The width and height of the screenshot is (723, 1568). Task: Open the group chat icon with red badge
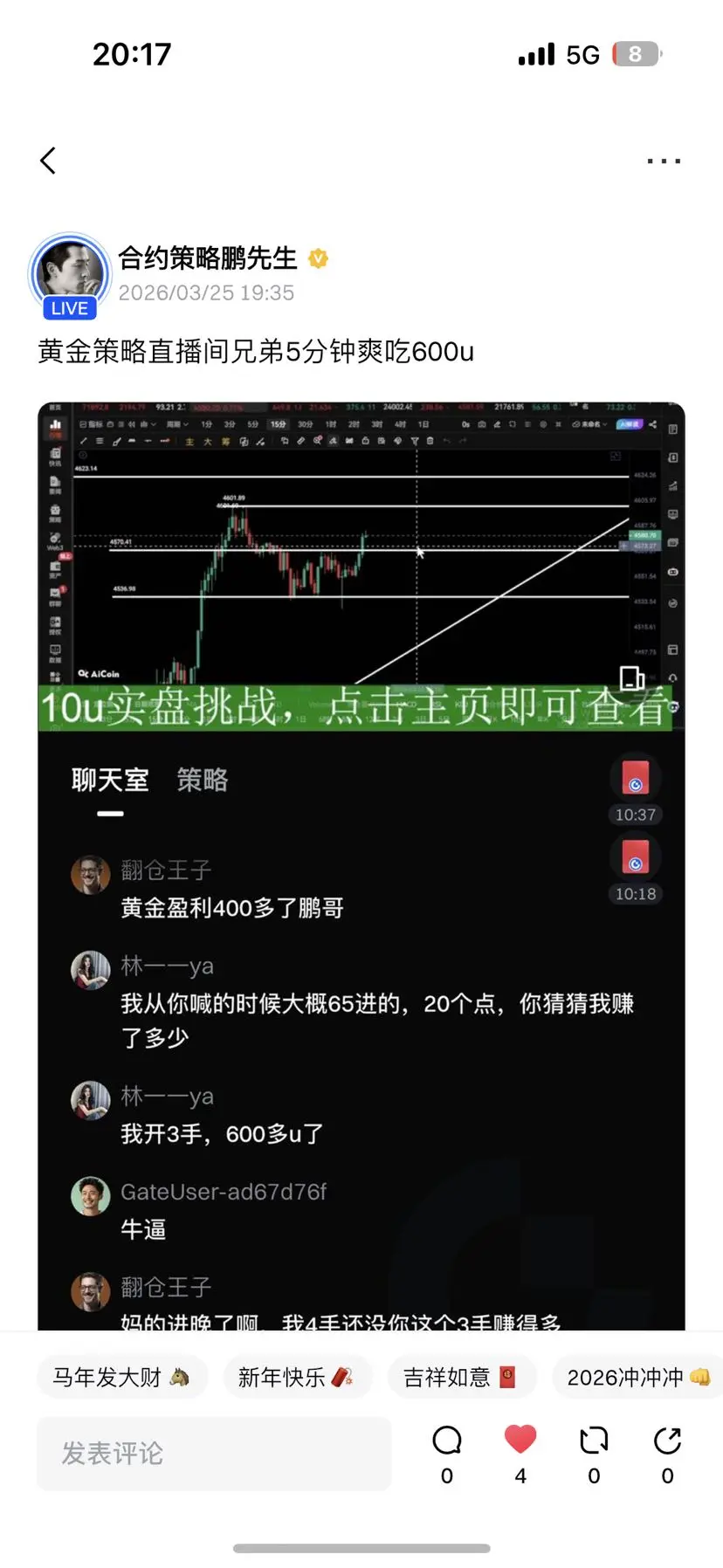pos(58,594)
